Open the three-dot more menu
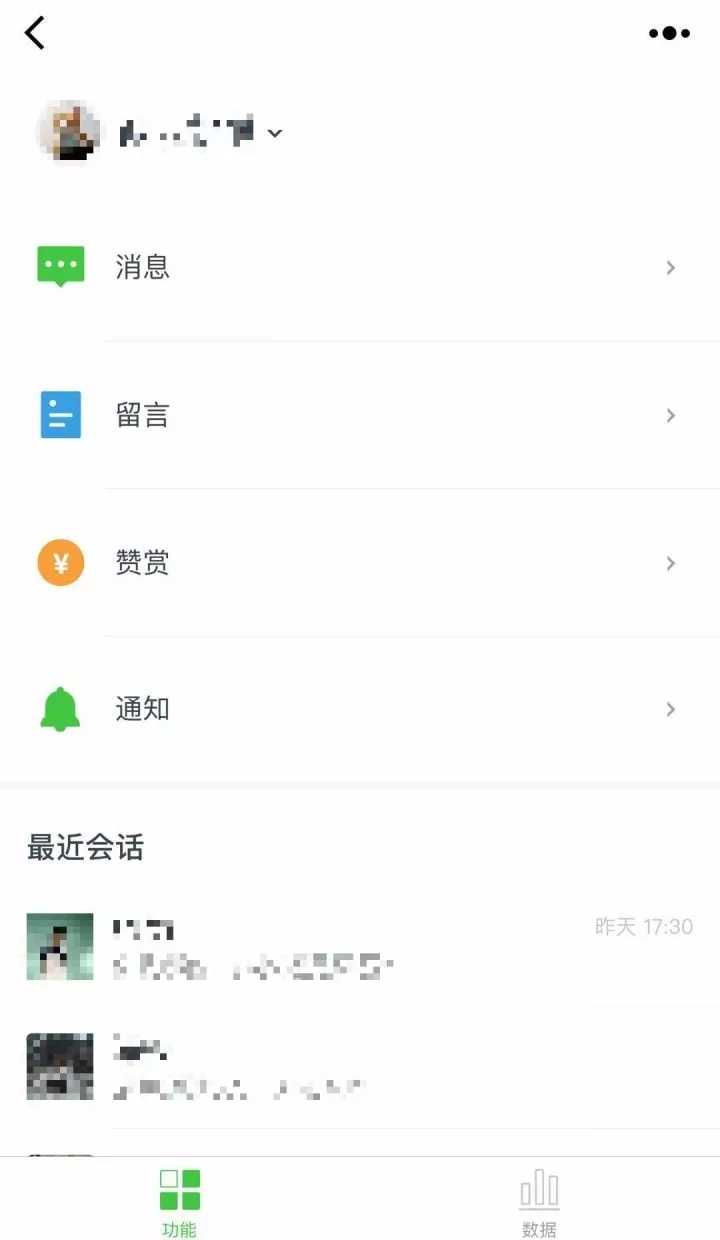 [x=670, y=32]
